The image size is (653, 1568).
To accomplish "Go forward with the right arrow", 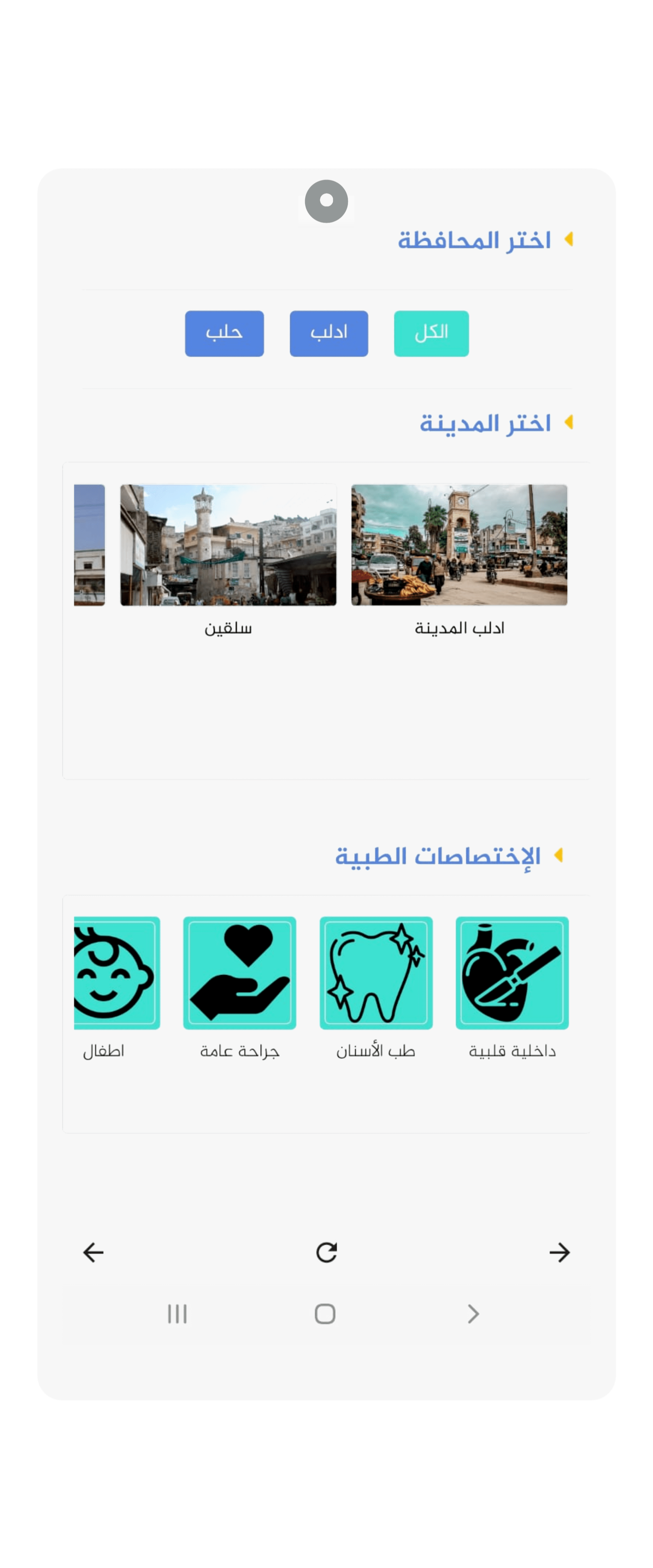I will click(559, 1252).
